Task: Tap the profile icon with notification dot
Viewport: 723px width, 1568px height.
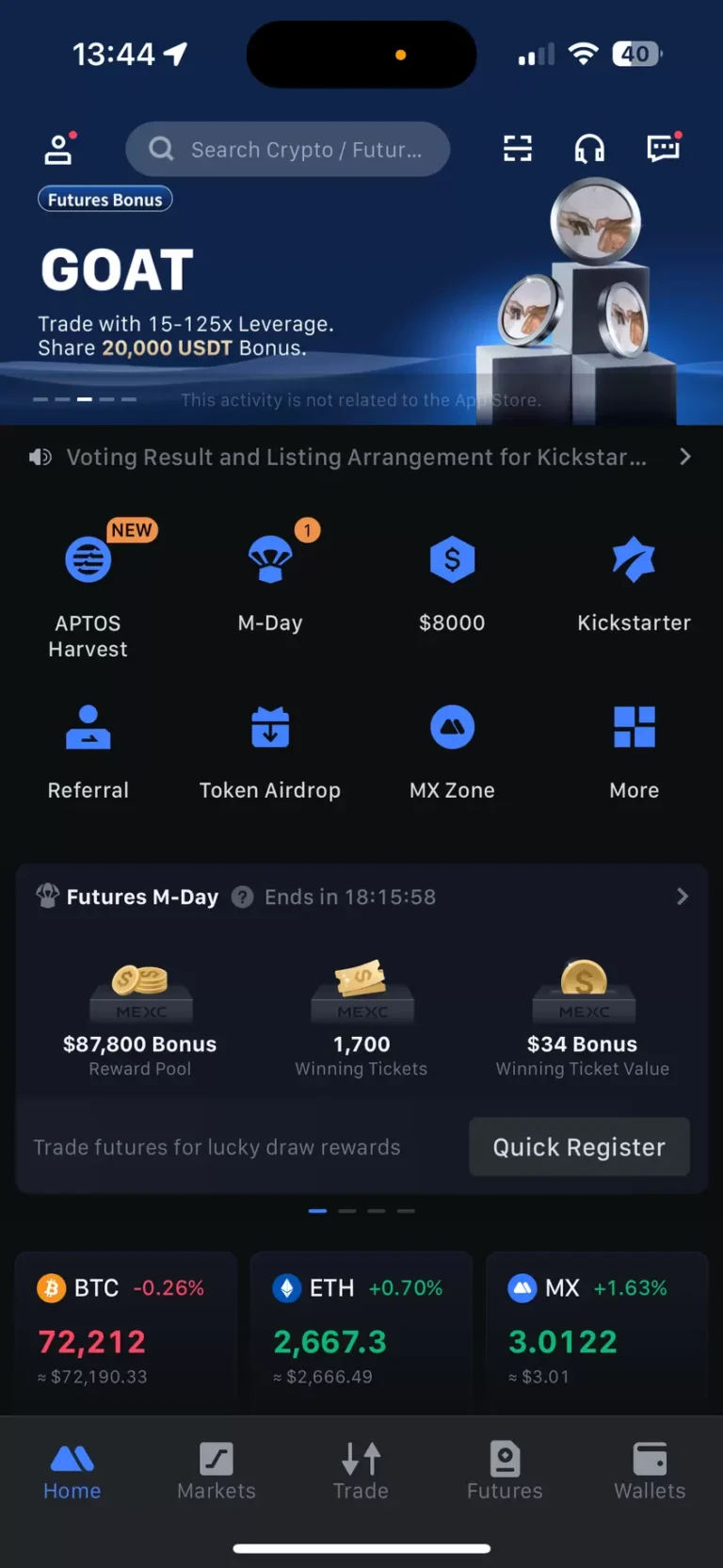Action: coord(58,148)
